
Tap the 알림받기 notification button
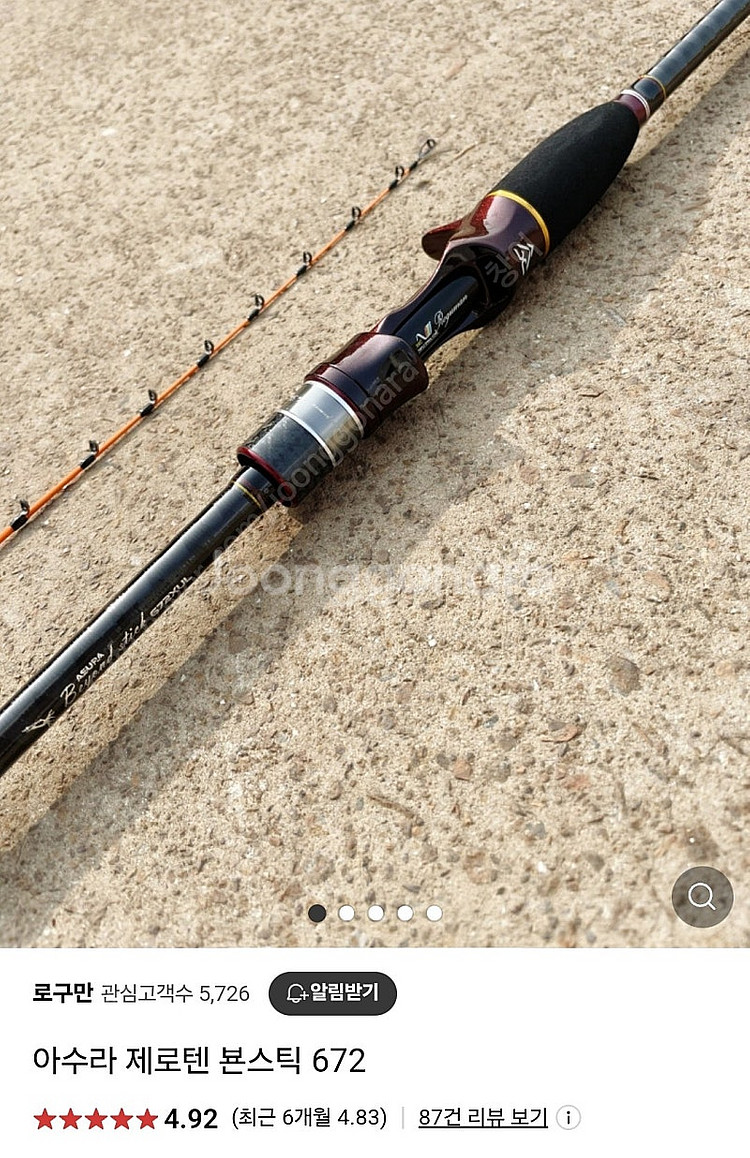point(333,993)
